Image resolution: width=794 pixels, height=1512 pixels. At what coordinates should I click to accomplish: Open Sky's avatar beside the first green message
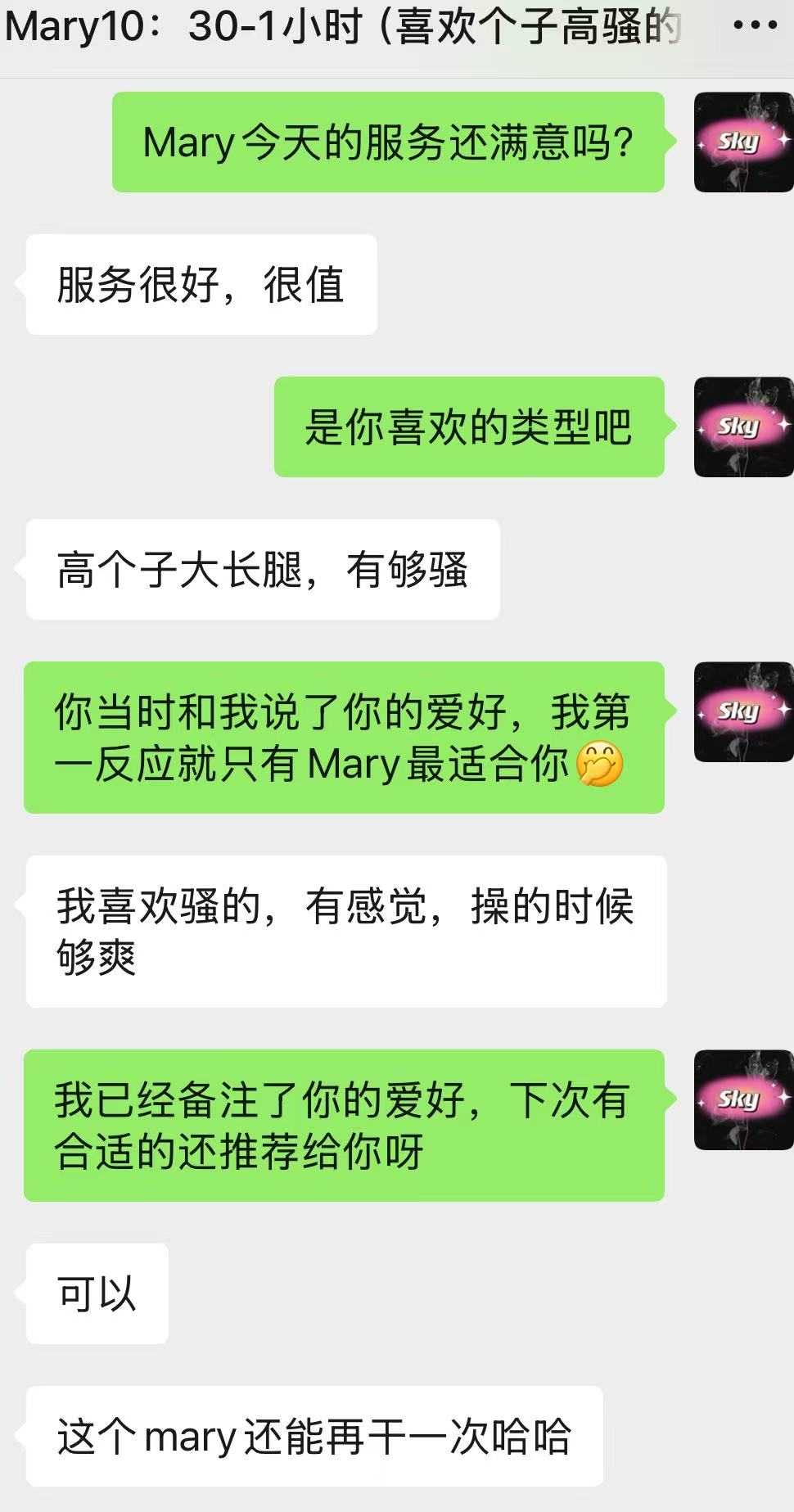[x=743, y=142]
